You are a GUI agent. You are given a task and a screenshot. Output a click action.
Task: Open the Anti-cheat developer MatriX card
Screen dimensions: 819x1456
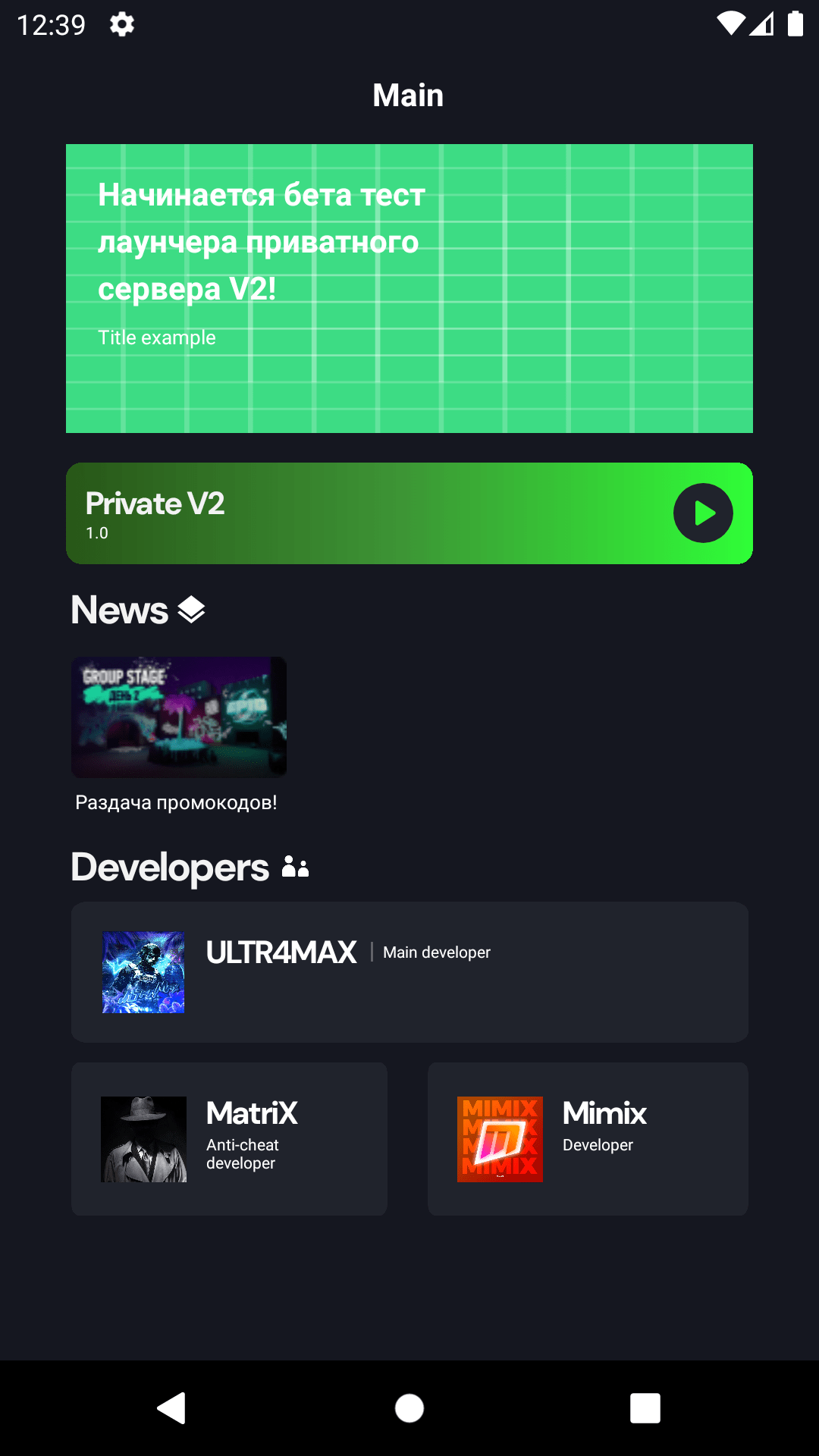[229, 1139]
